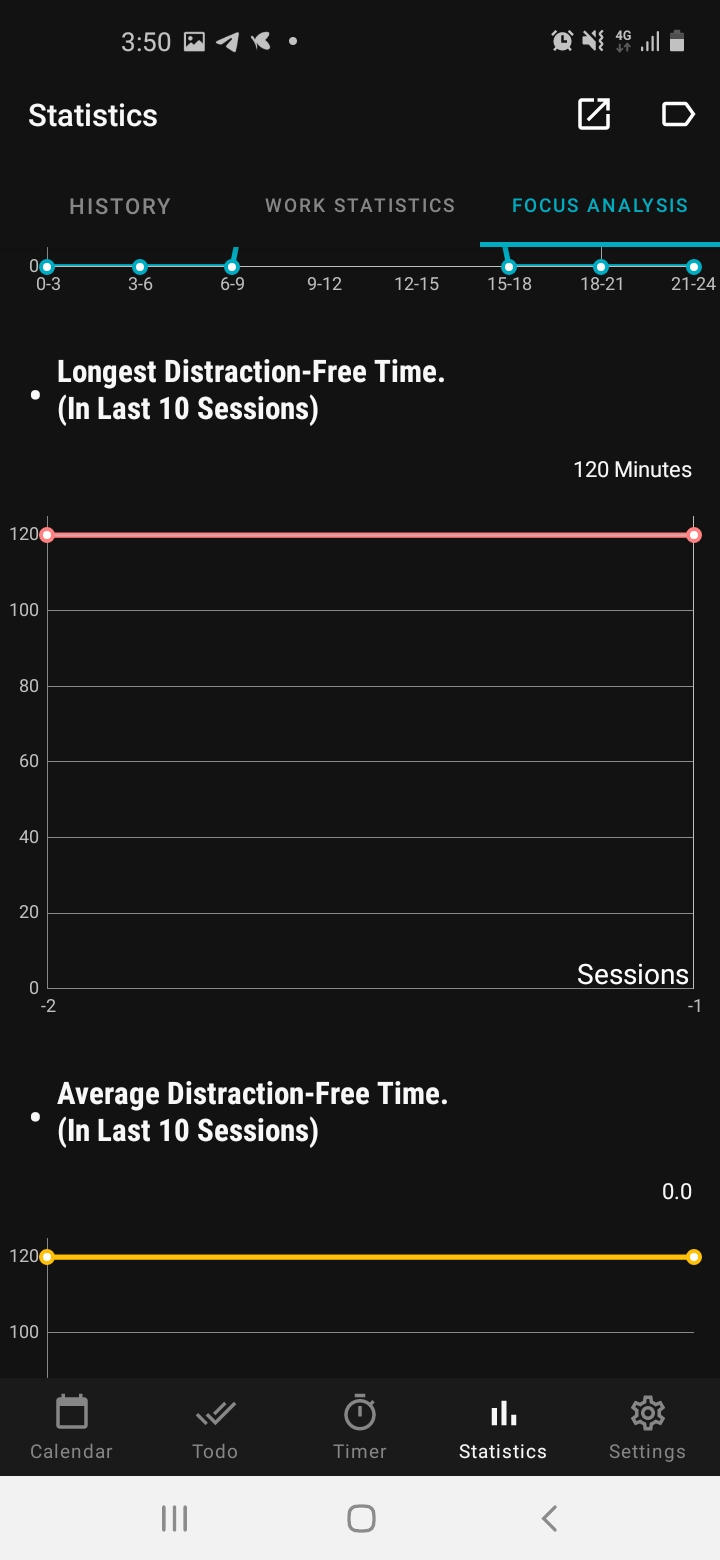Switch to the Work Statistics tab

point(360,206)
